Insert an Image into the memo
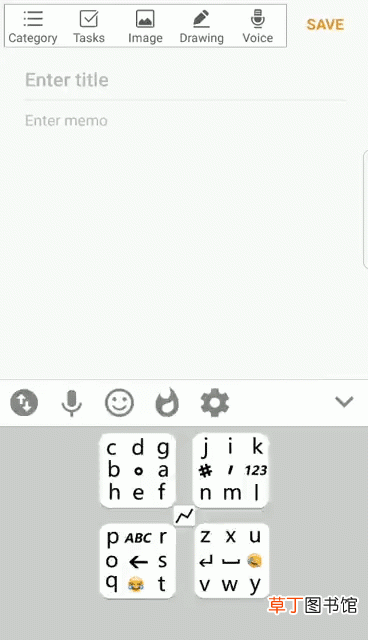The image size is (368, 640). click(x=145, y=27)
